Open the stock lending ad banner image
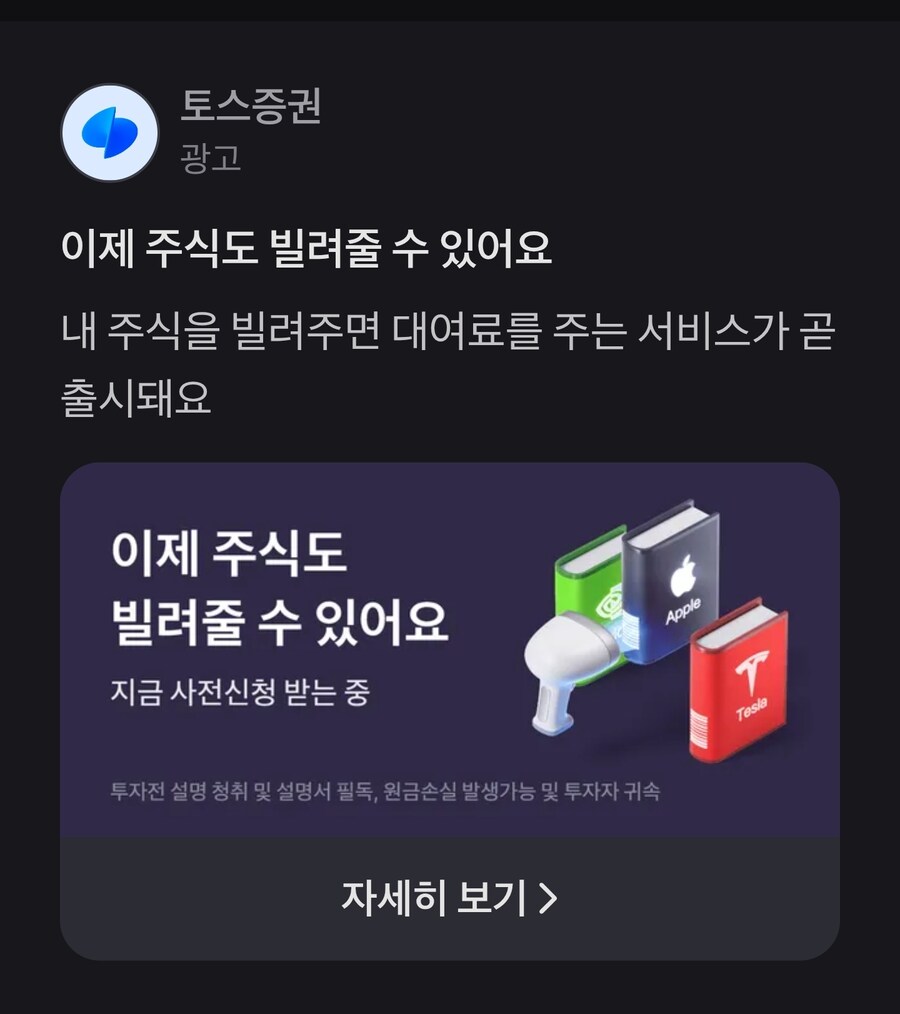Image resolution: width=900 pixels, height=1014 pixels. pyautogui.click(x=449, y=650)
